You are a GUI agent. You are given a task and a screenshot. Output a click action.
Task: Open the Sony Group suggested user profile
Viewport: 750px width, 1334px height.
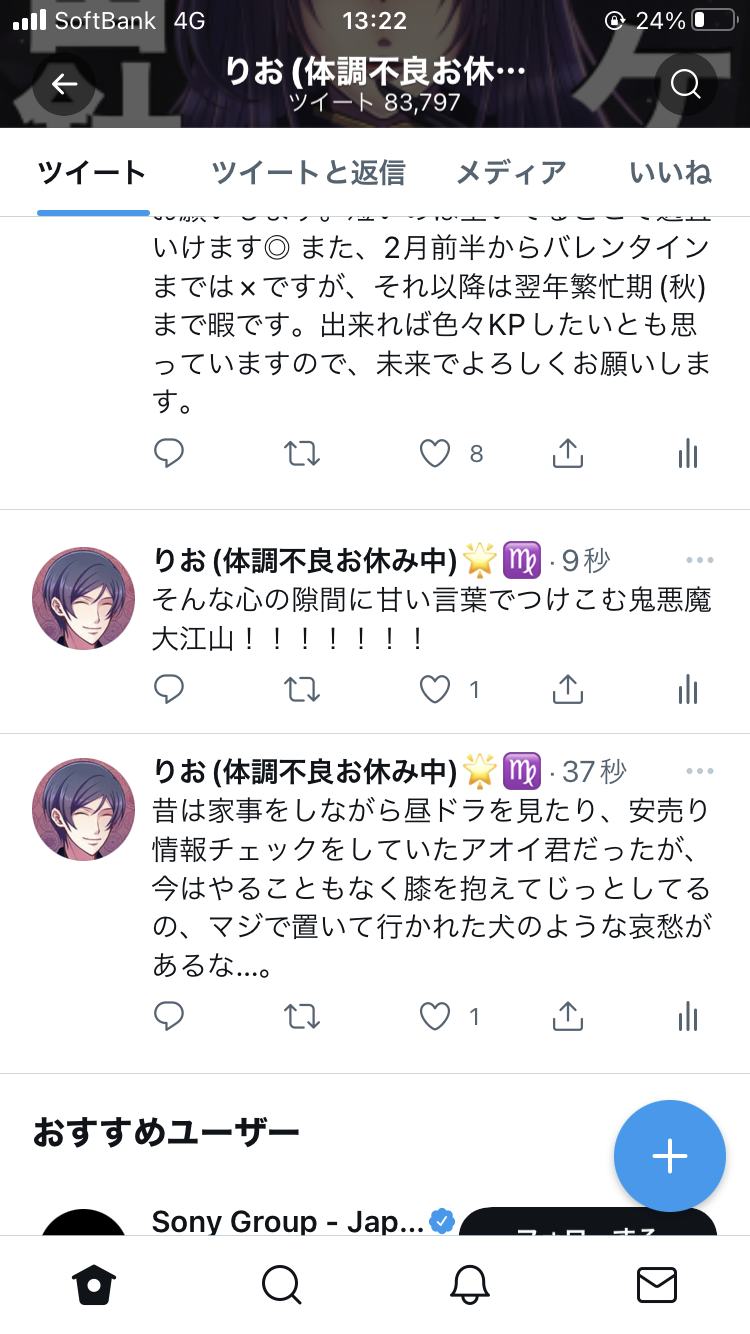pos(288,1222)
